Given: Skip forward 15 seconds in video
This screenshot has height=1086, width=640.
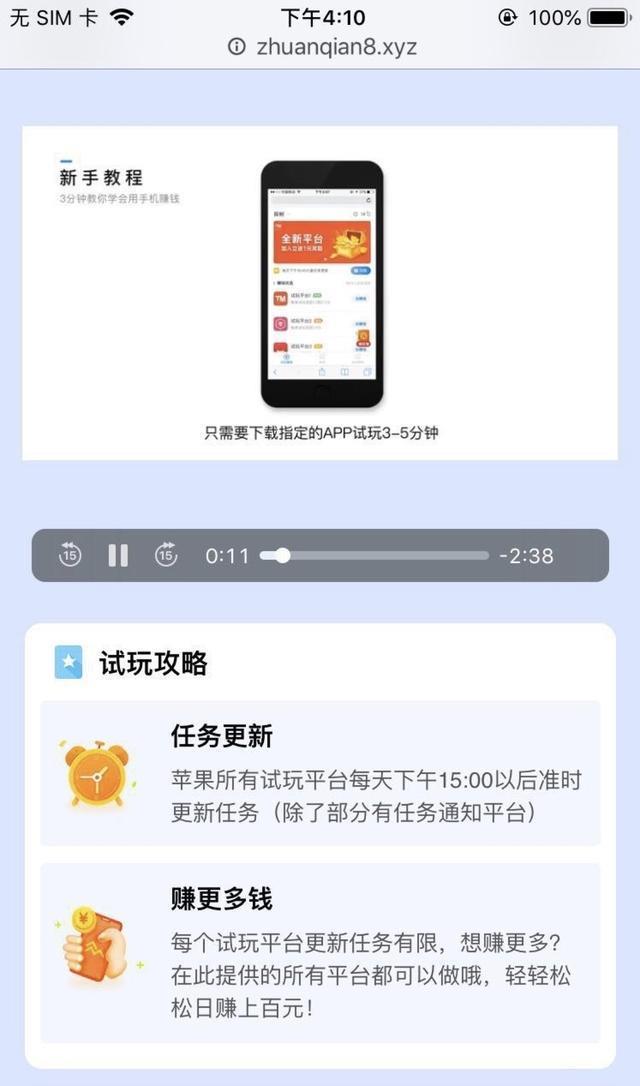Looking at the screenshot, I should (x=166, y=555).
